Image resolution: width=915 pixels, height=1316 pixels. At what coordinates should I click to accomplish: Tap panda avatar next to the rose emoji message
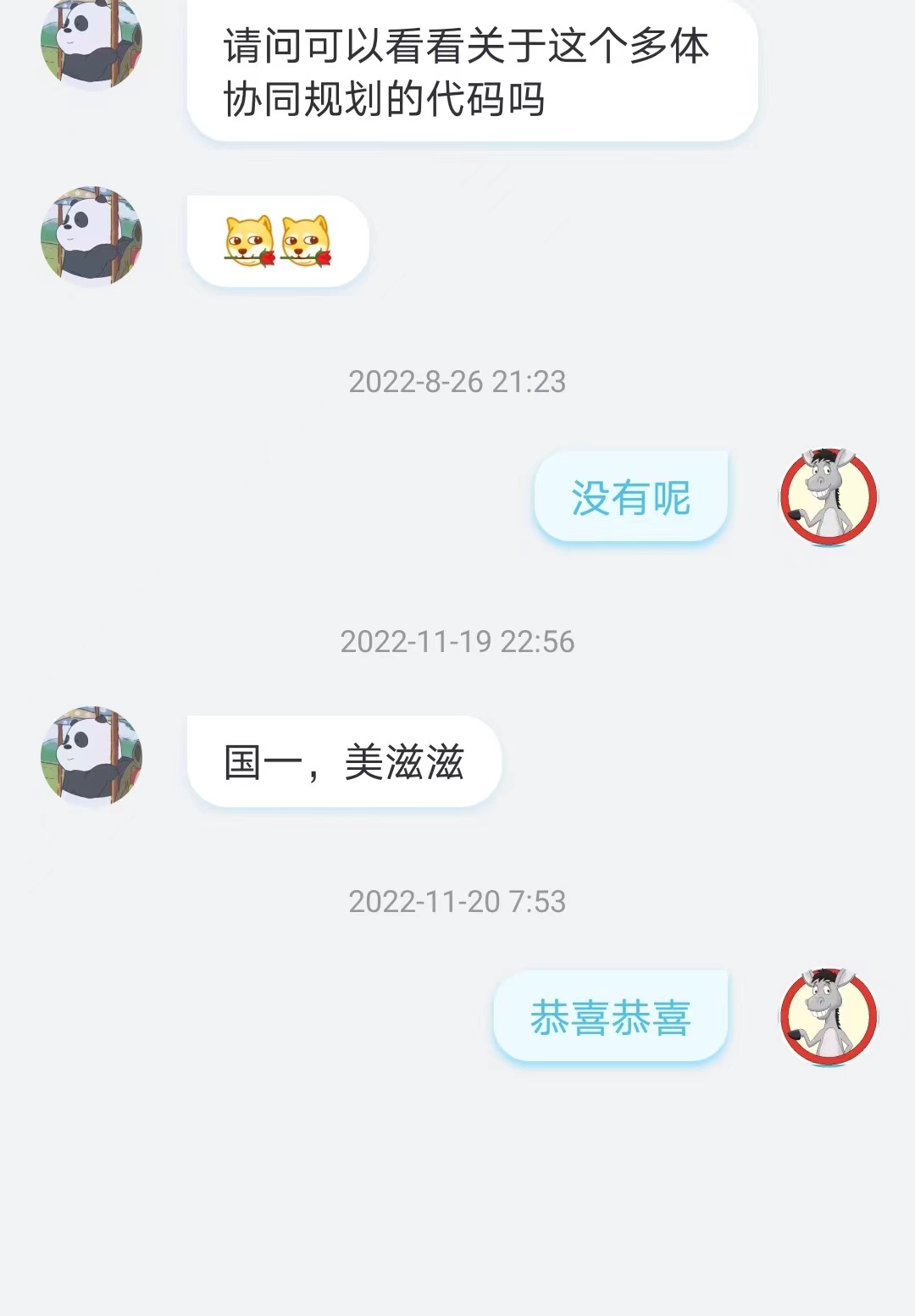point(91,236)
